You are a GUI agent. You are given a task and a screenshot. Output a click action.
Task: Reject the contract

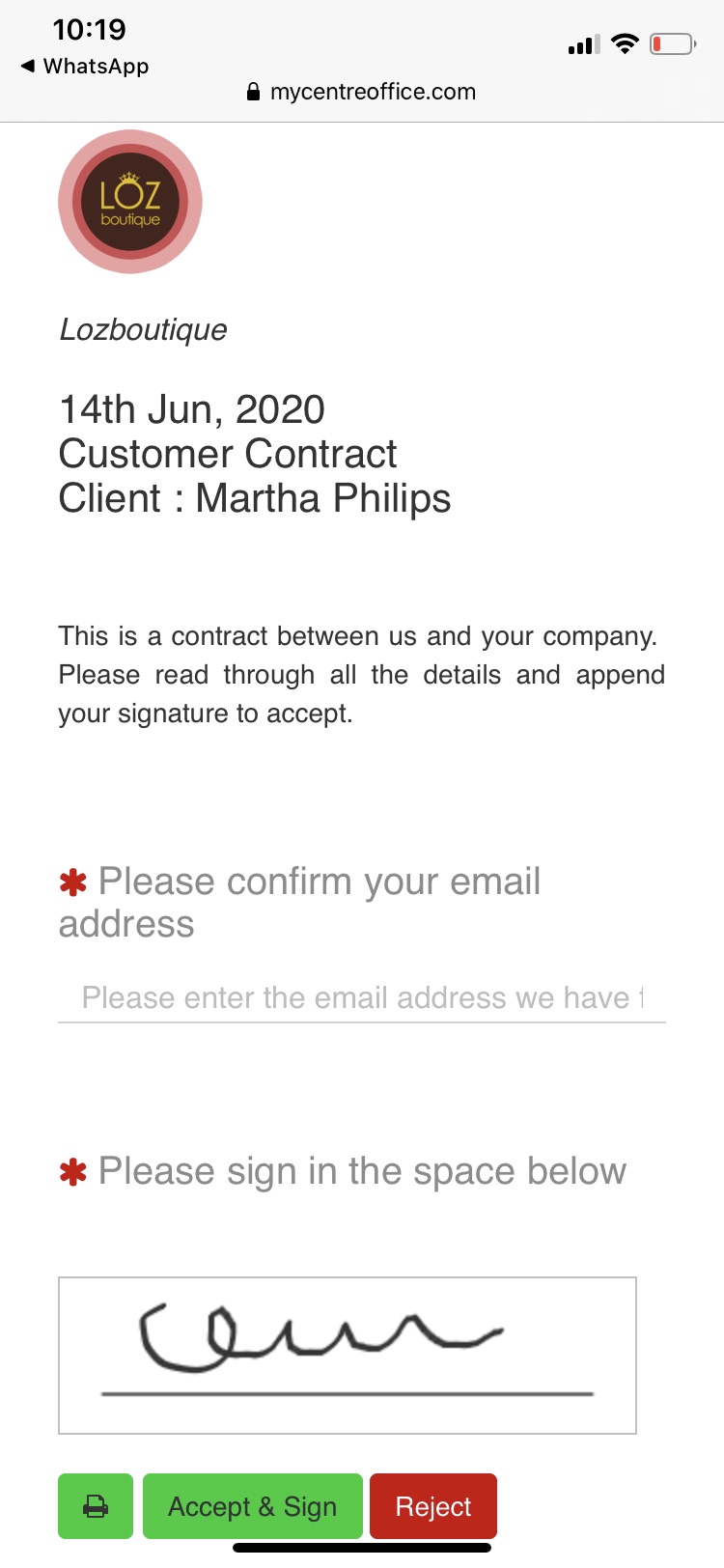click(x=433, y=1505)
